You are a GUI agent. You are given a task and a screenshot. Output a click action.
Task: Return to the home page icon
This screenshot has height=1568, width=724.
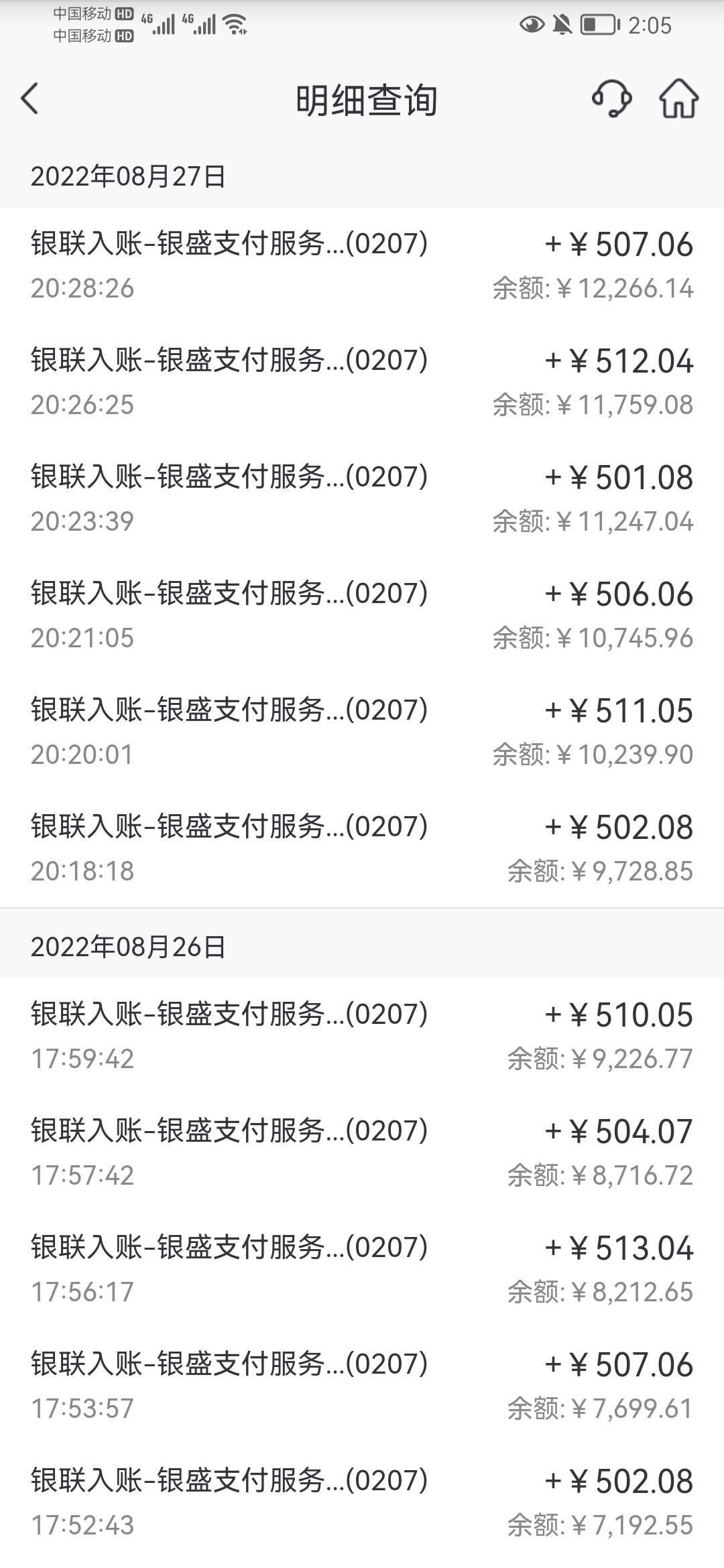coord(678,99)
